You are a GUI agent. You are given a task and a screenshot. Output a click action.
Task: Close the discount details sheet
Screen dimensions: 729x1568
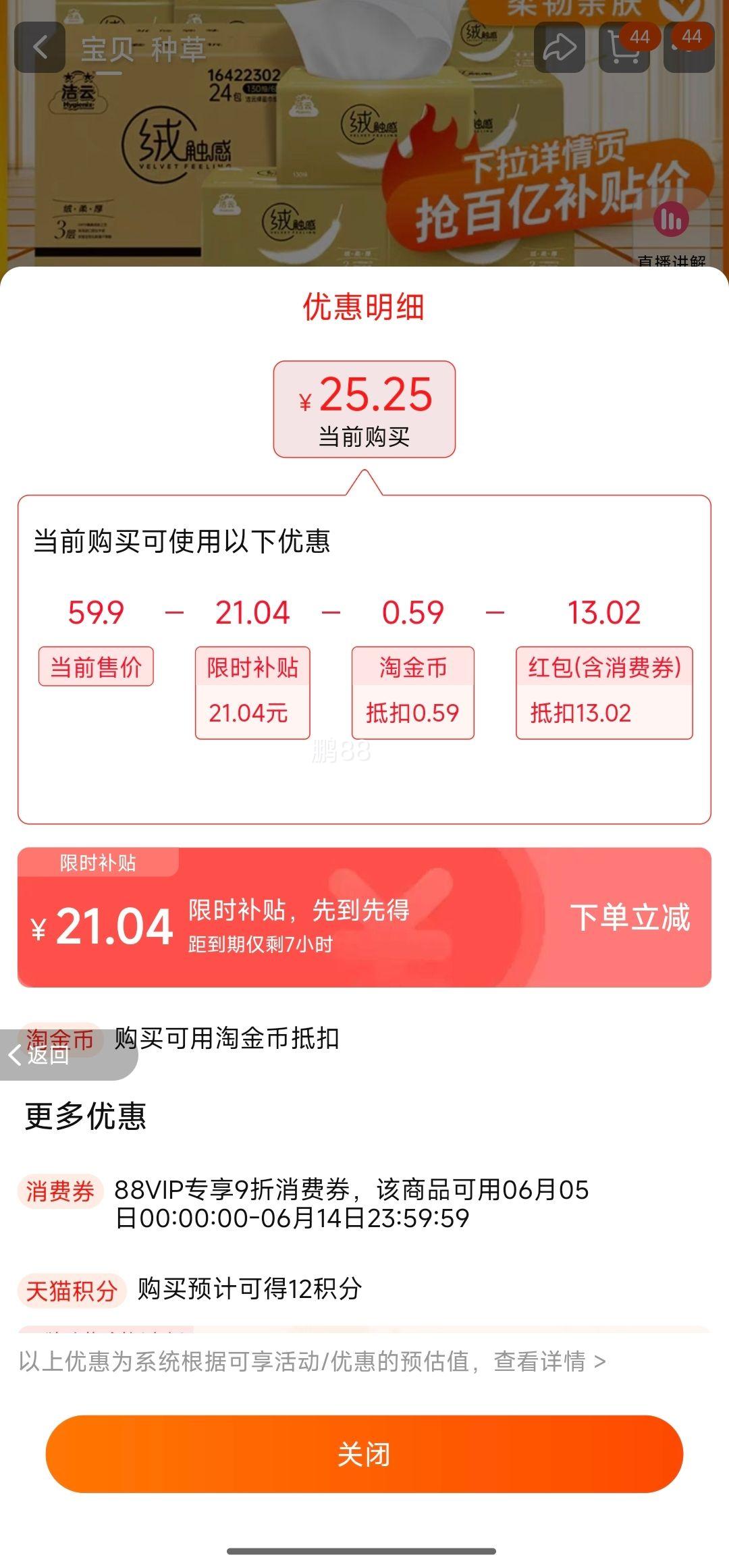click(x=364, y=1453)
